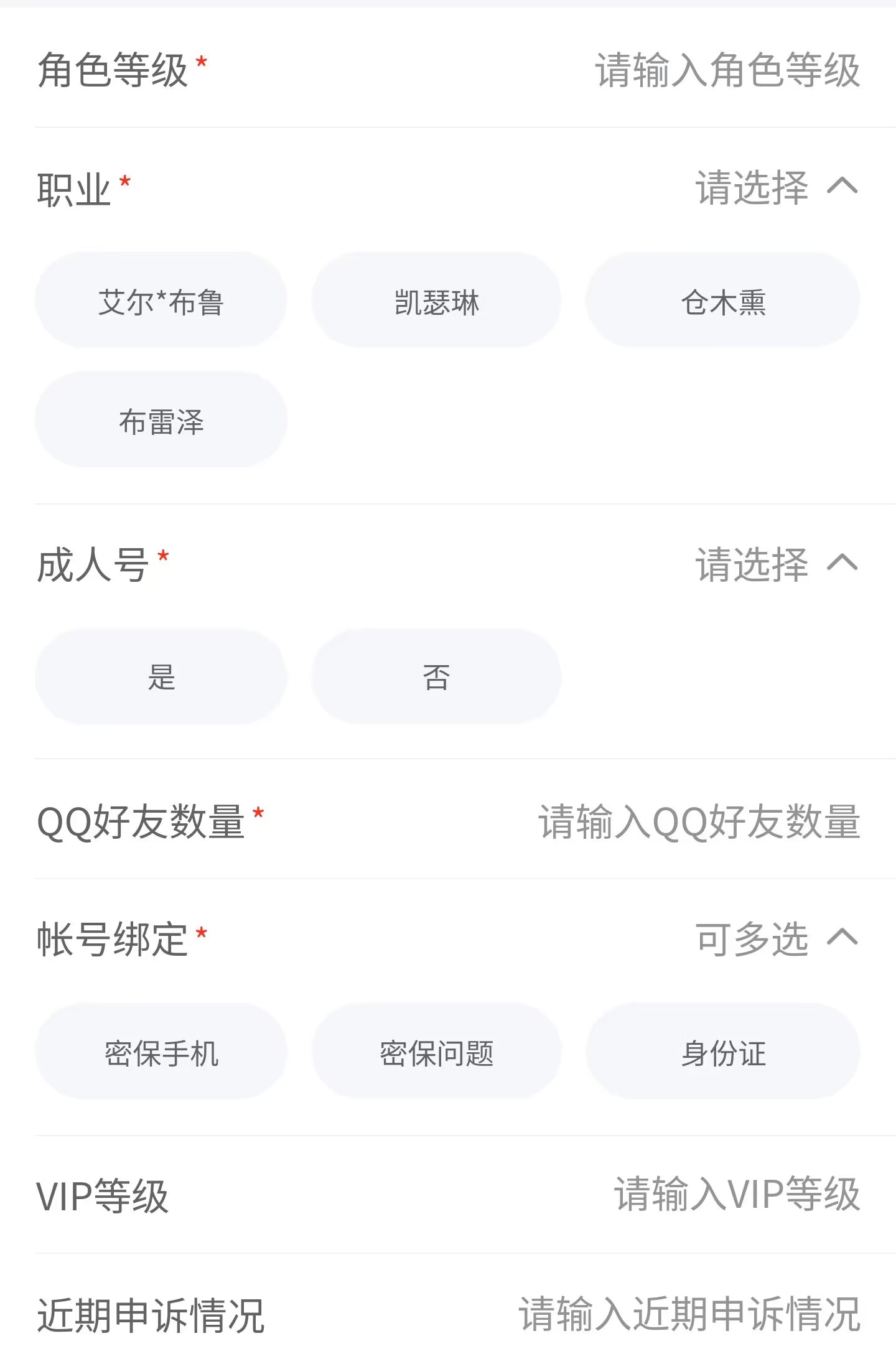Viewport: 896px width, 1364px height.
Task: Collapse the 职业 options section
Action: (x=842, y=186)
